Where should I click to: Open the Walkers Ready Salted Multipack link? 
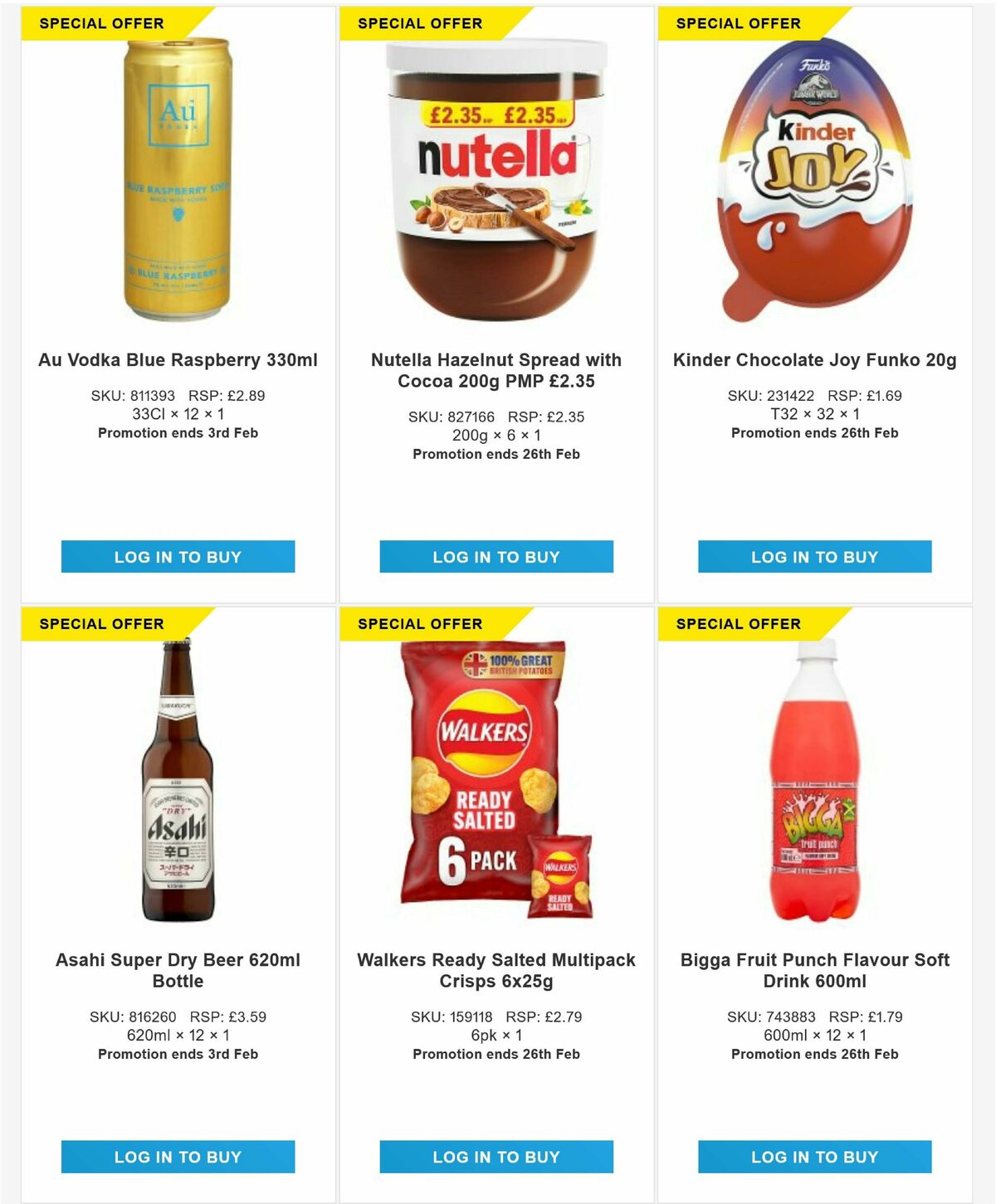(496, 969)
